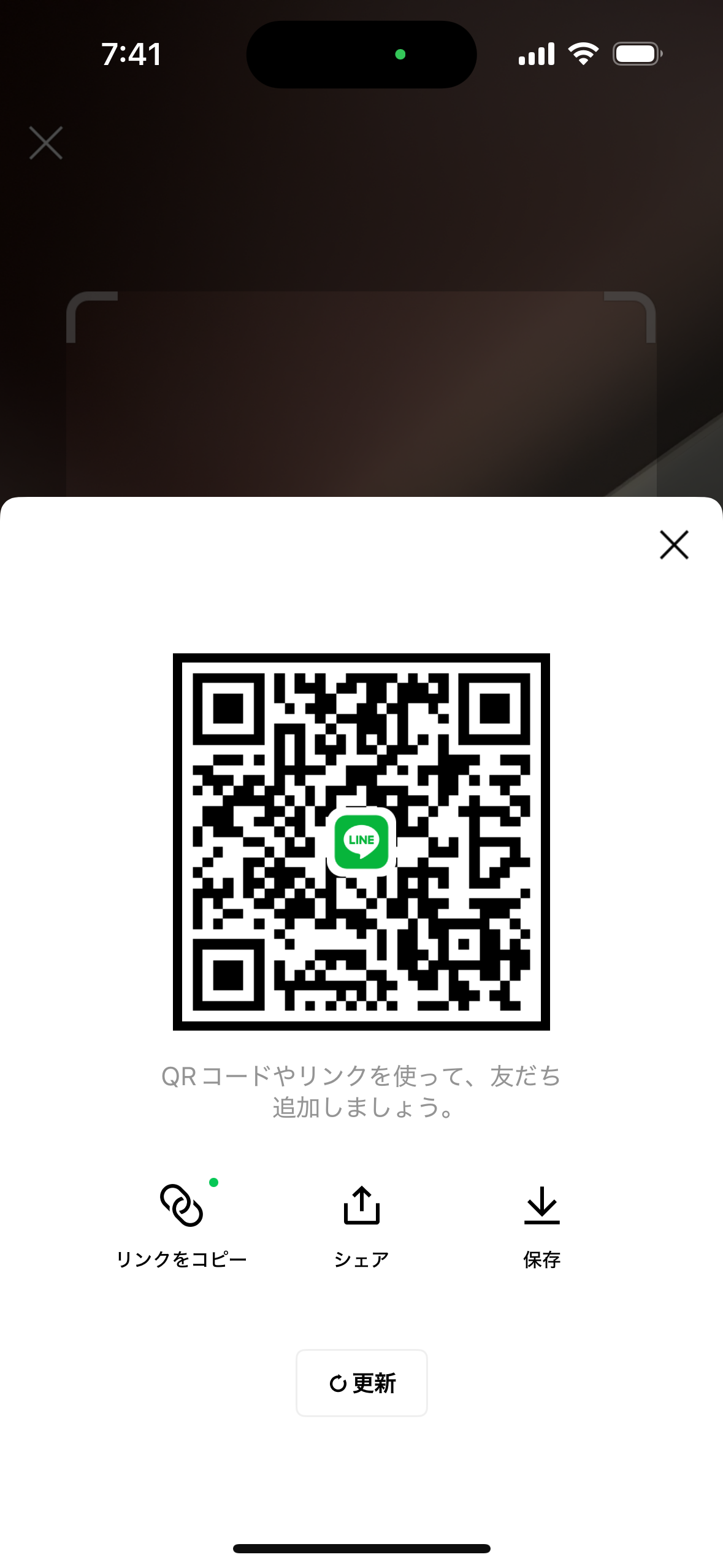Close the QR code sheet
The height and width of the screenshot is (1568, 723).
[674, 545]
